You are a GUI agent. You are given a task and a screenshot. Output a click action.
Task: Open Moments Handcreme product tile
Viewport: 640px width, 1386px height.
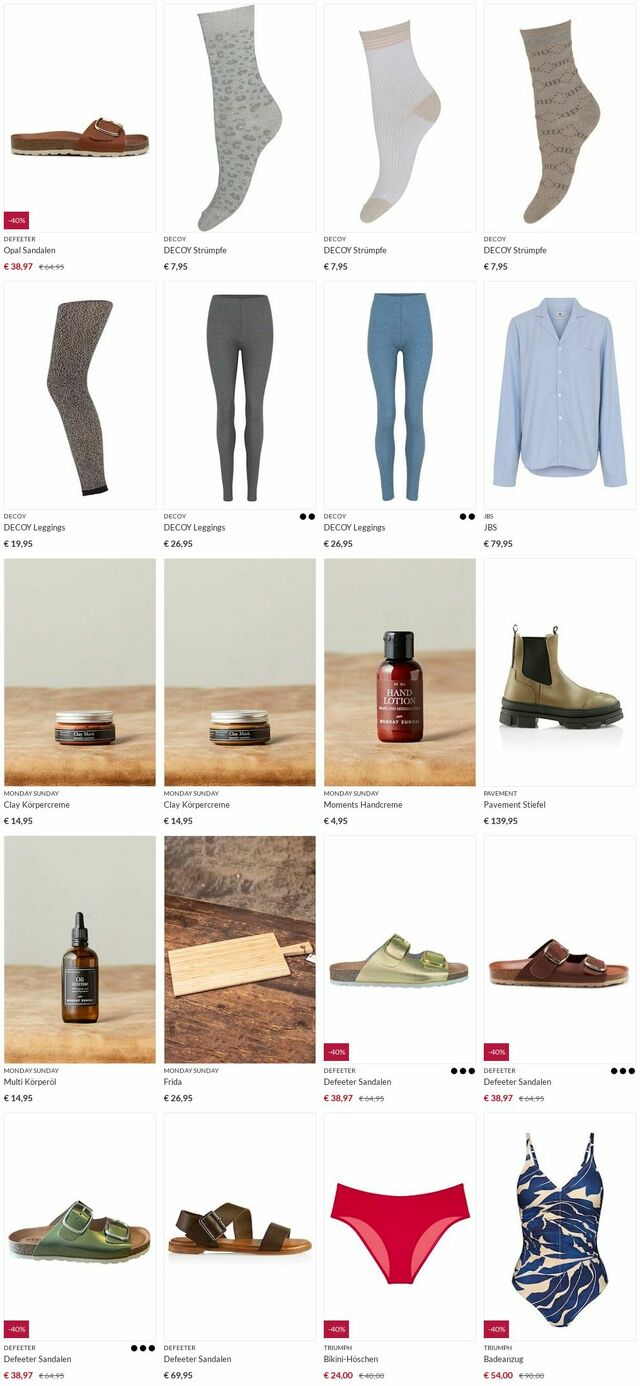click(x=399, y=672)
